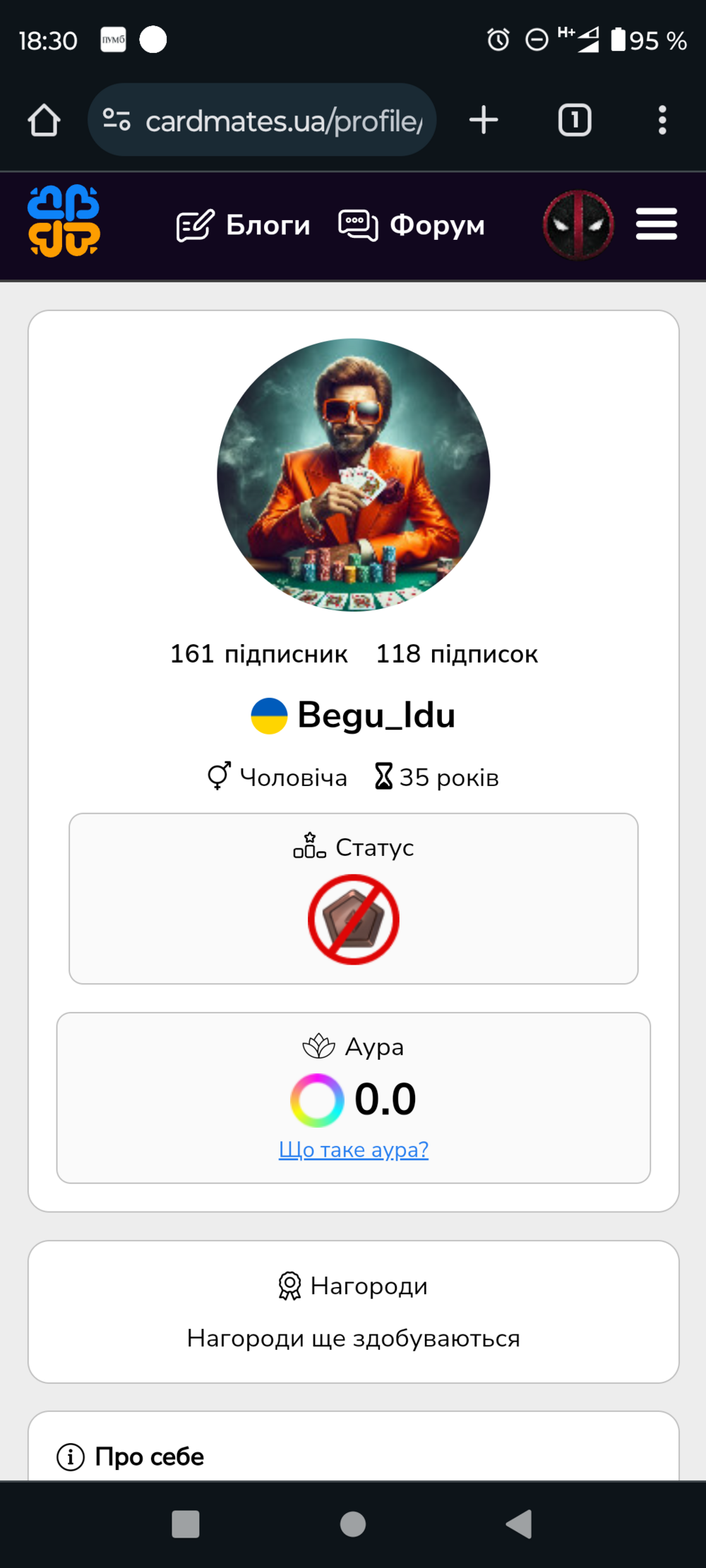Open the browser three-dot menu
This screenshot has height=1568, width=706.
pos(662,120)
